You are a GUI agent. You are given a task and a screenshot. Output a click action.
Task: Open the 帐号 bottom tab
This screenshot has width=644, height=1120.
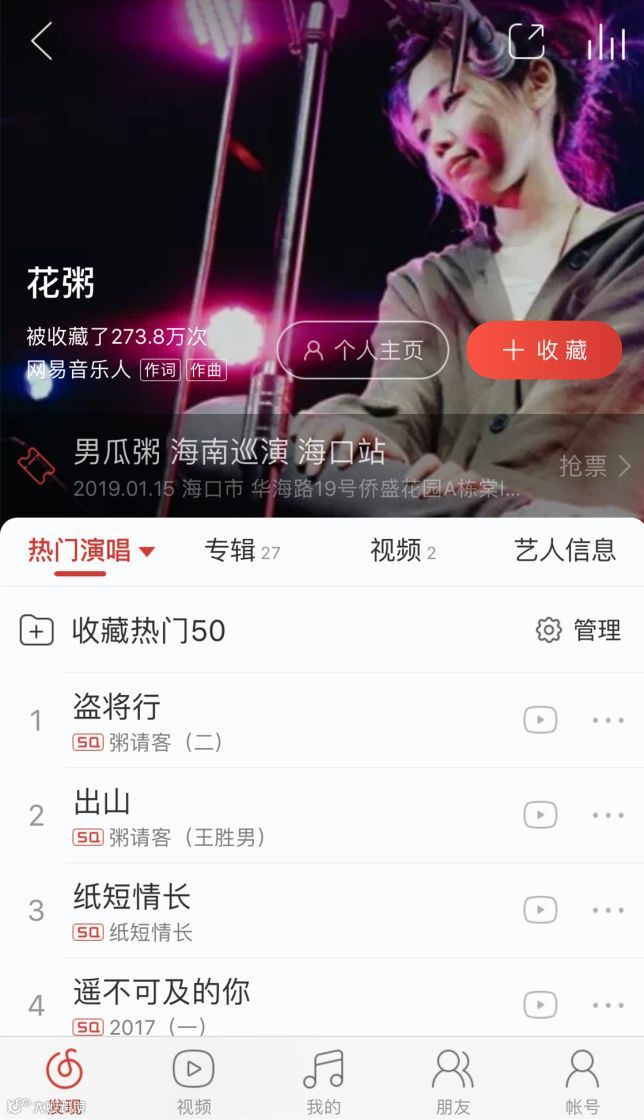[582, 1080]
